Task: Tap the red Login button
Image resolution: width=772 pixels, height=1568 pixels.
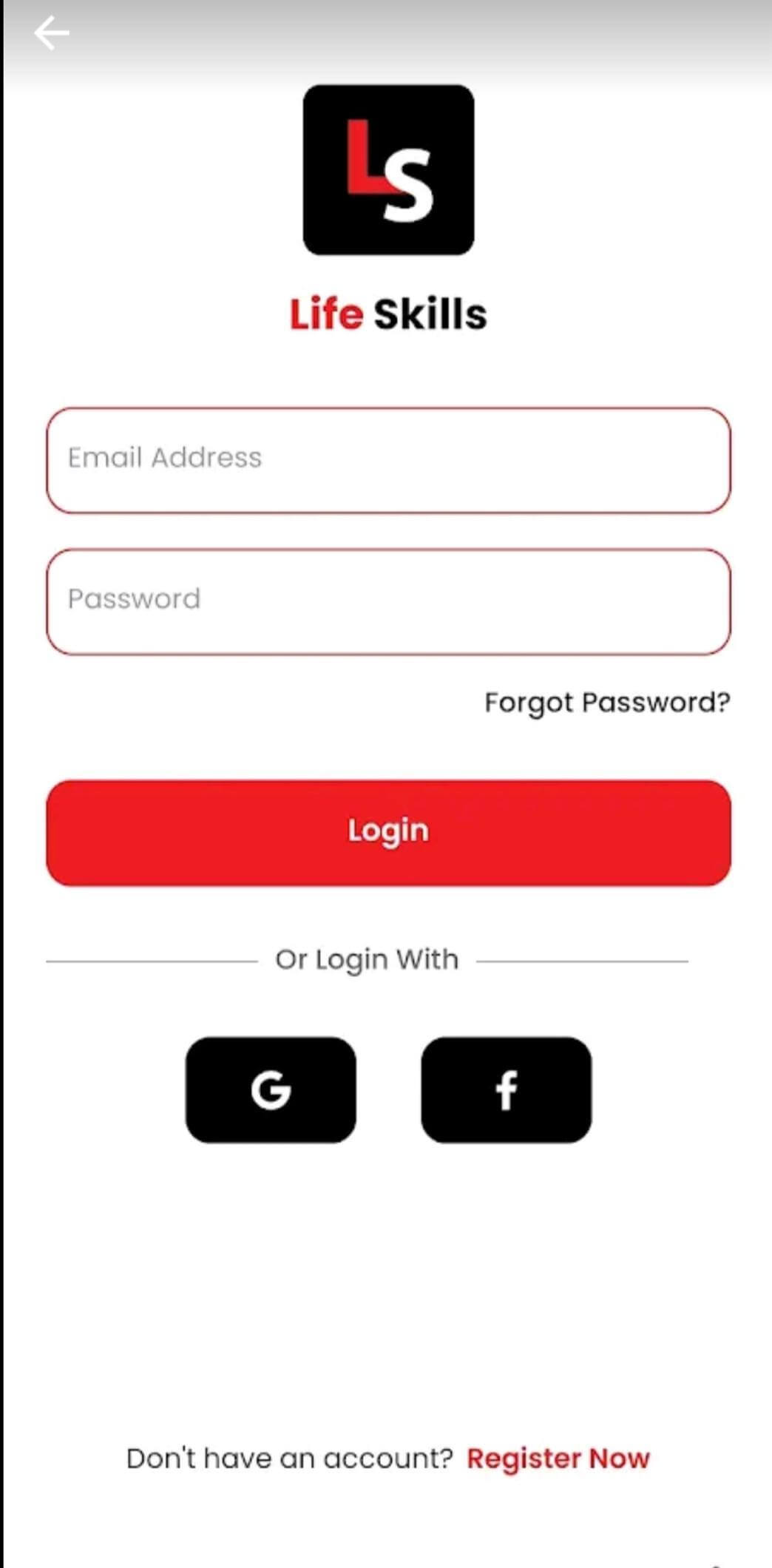Action: click(388, 833)
